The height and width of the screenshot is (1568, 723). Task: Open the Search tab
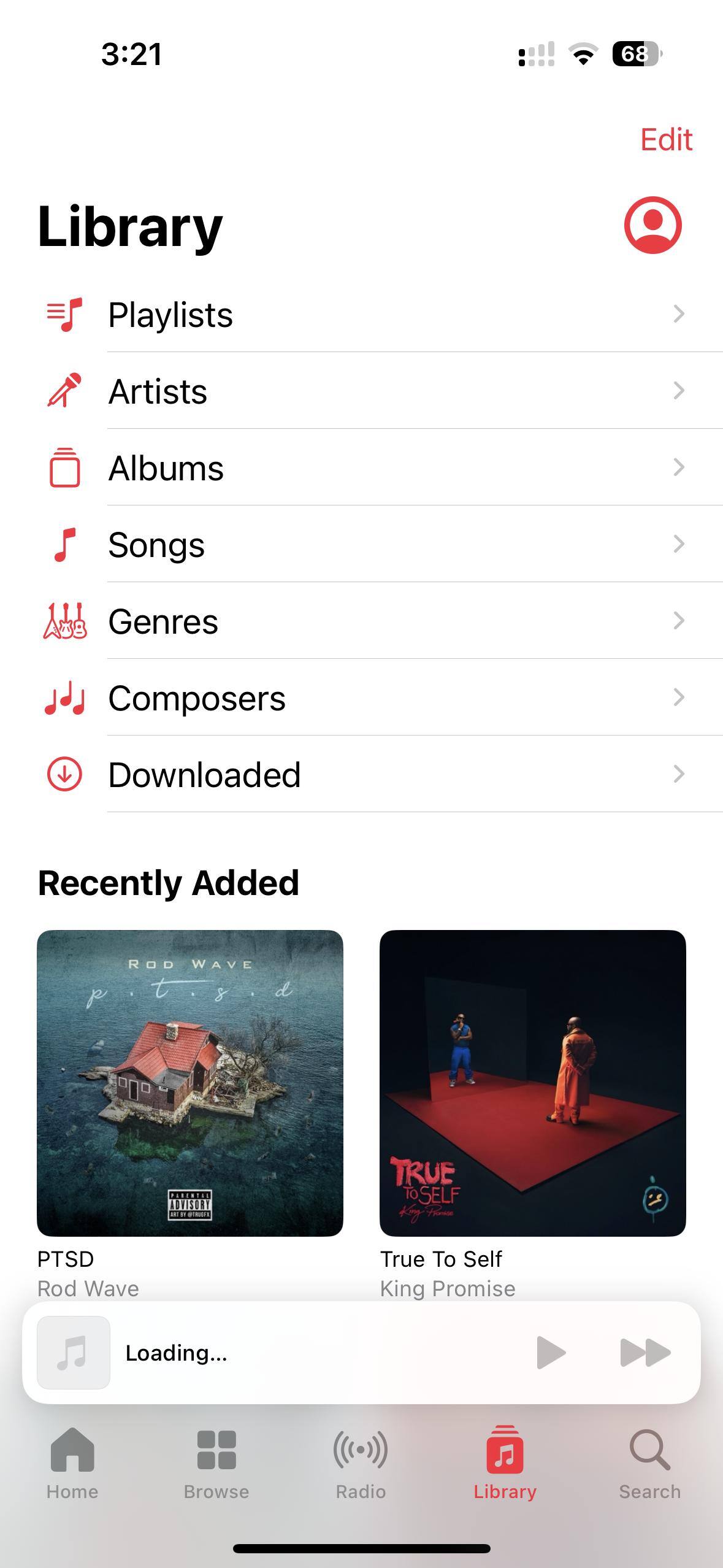[x=649, y=1464]
